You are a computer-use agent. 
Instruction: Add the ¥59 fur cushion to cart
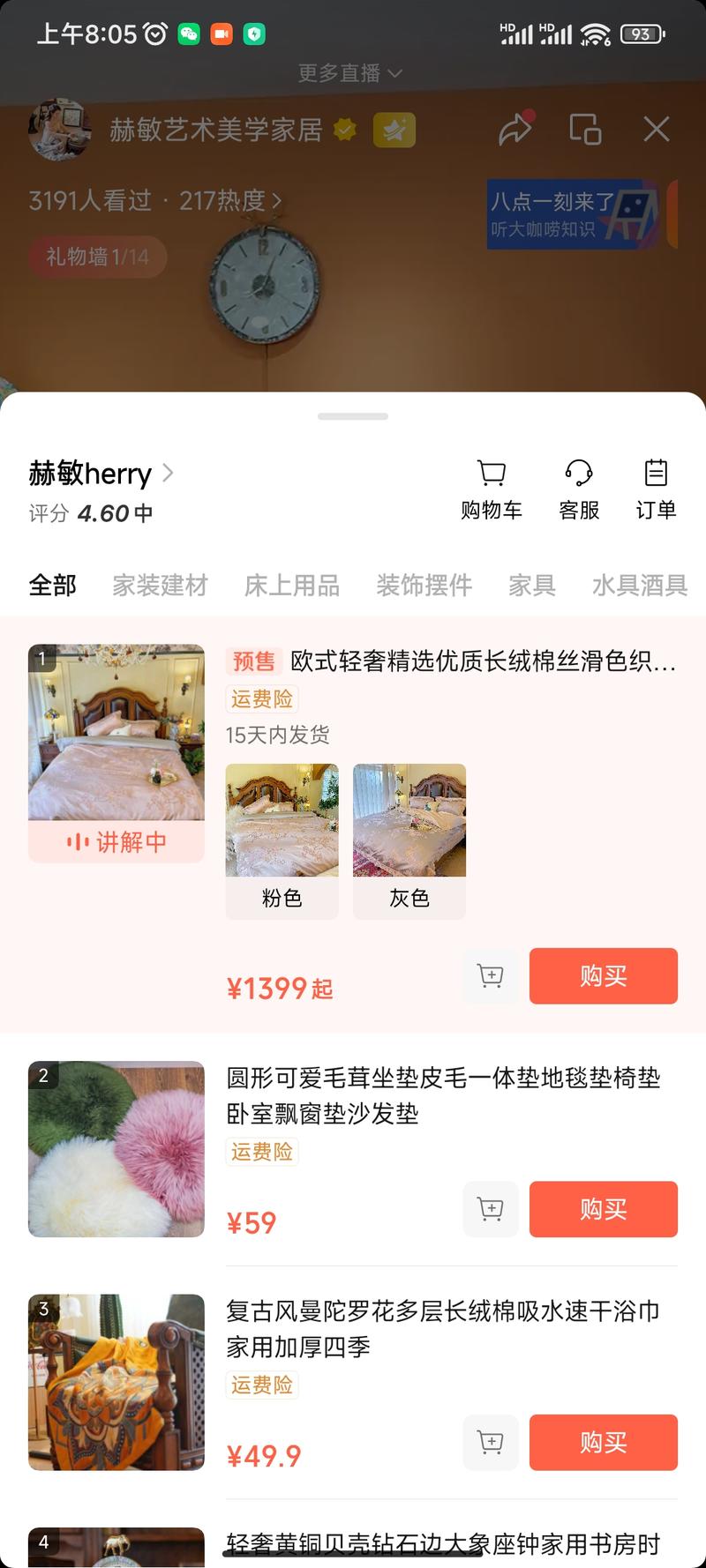click(x=490, y=1209)
